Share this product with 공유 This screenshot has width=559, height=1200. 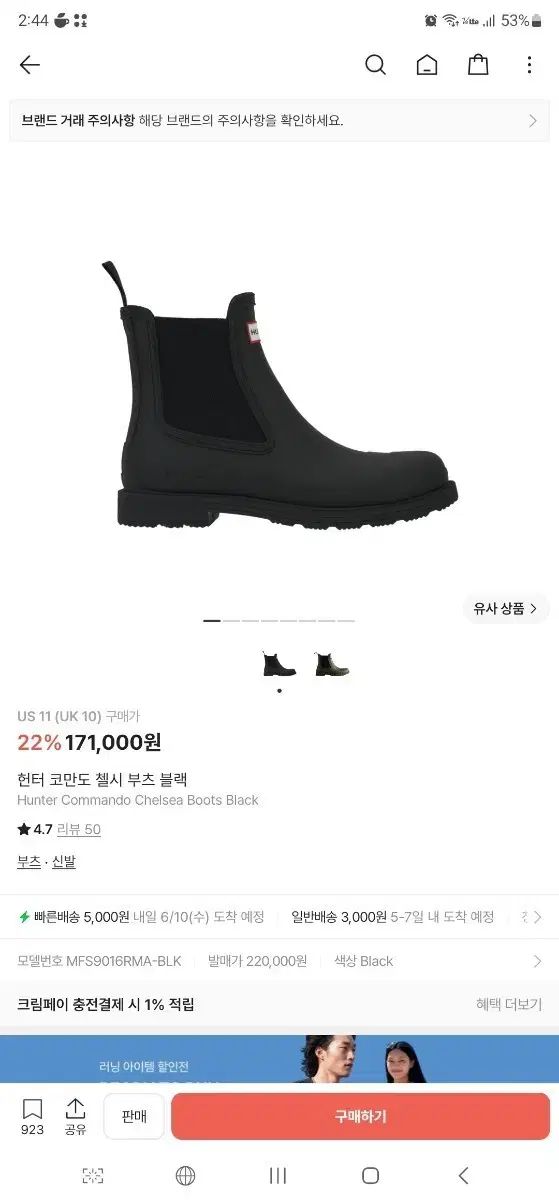(x=75, y=1116)
